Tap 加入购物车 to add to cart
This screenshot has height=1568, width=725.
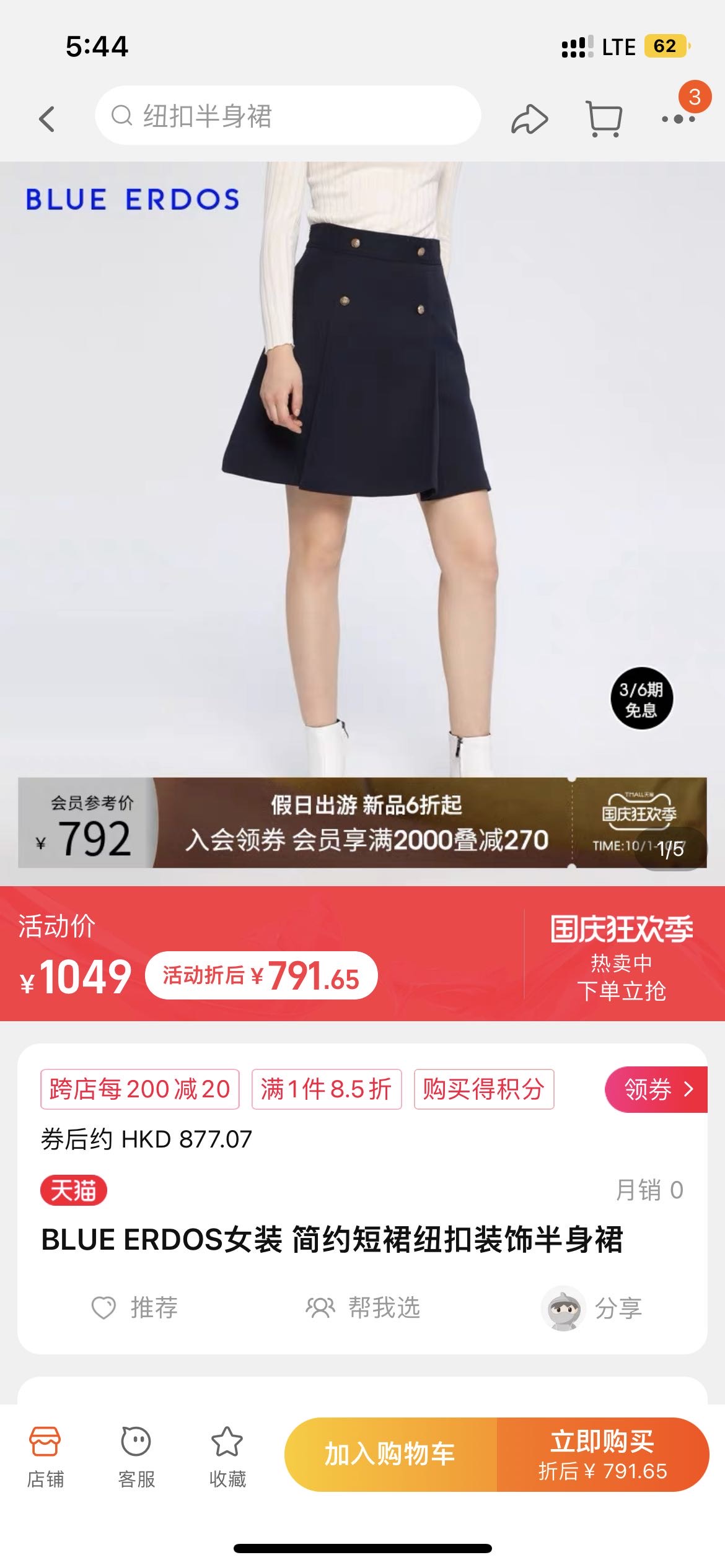pos(390,1454)
